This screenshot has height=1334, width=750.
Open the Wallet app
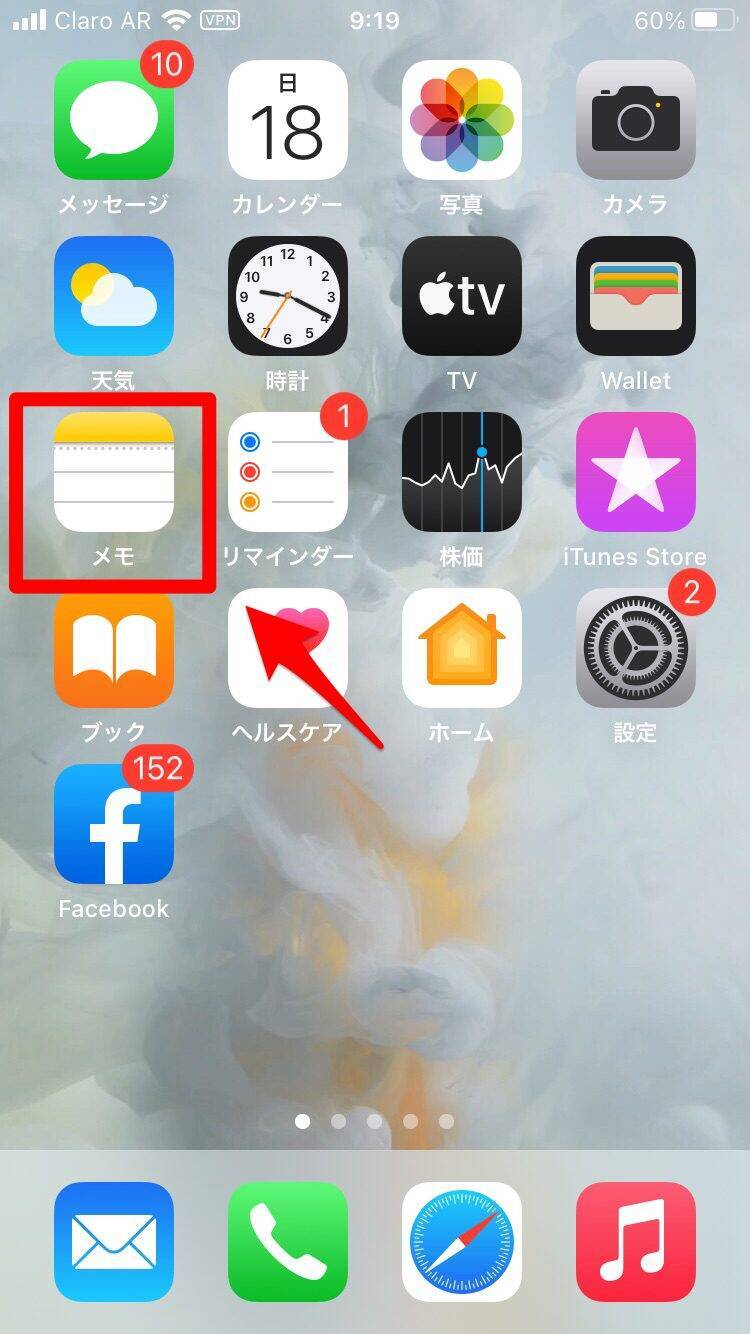pyautogui.click(x=635, y=296)
